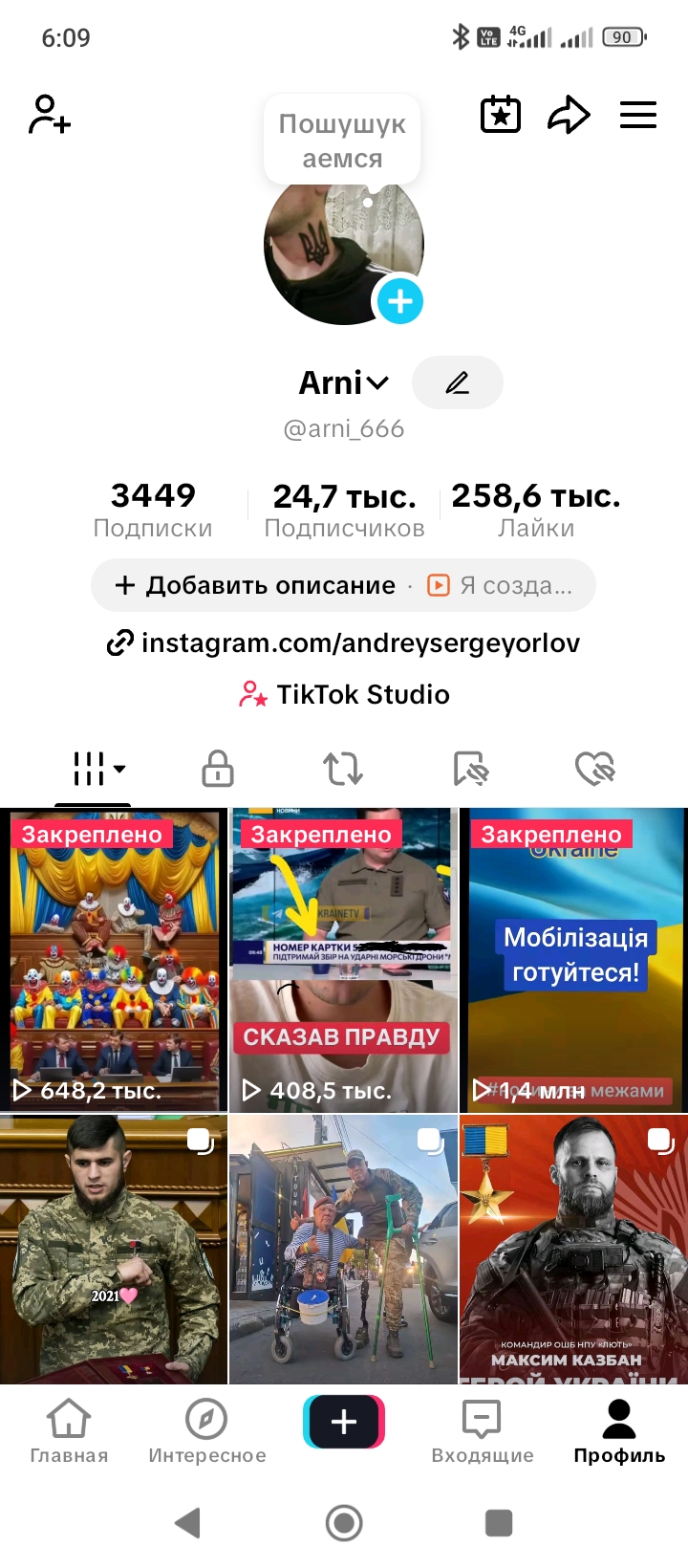This screenshot has height=1568, width=688.
Task: Open the liked videos tab
Action: click(593, 768)
